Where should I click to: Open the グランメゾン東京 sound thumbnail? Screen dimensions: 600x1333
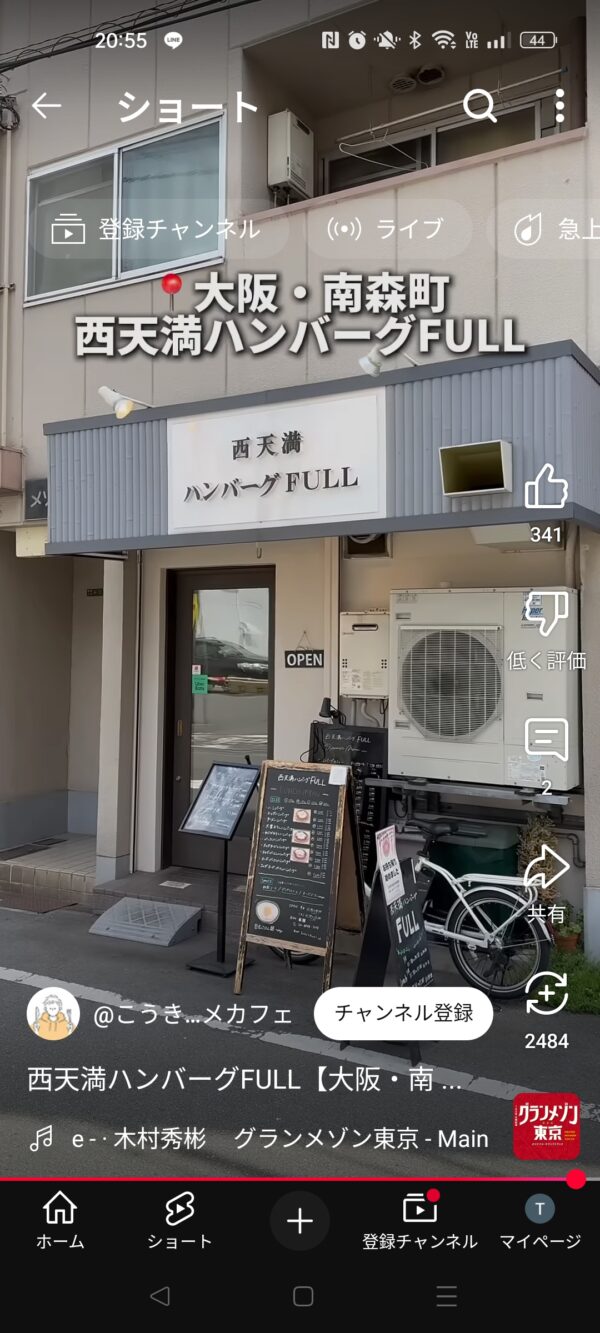546,1126
